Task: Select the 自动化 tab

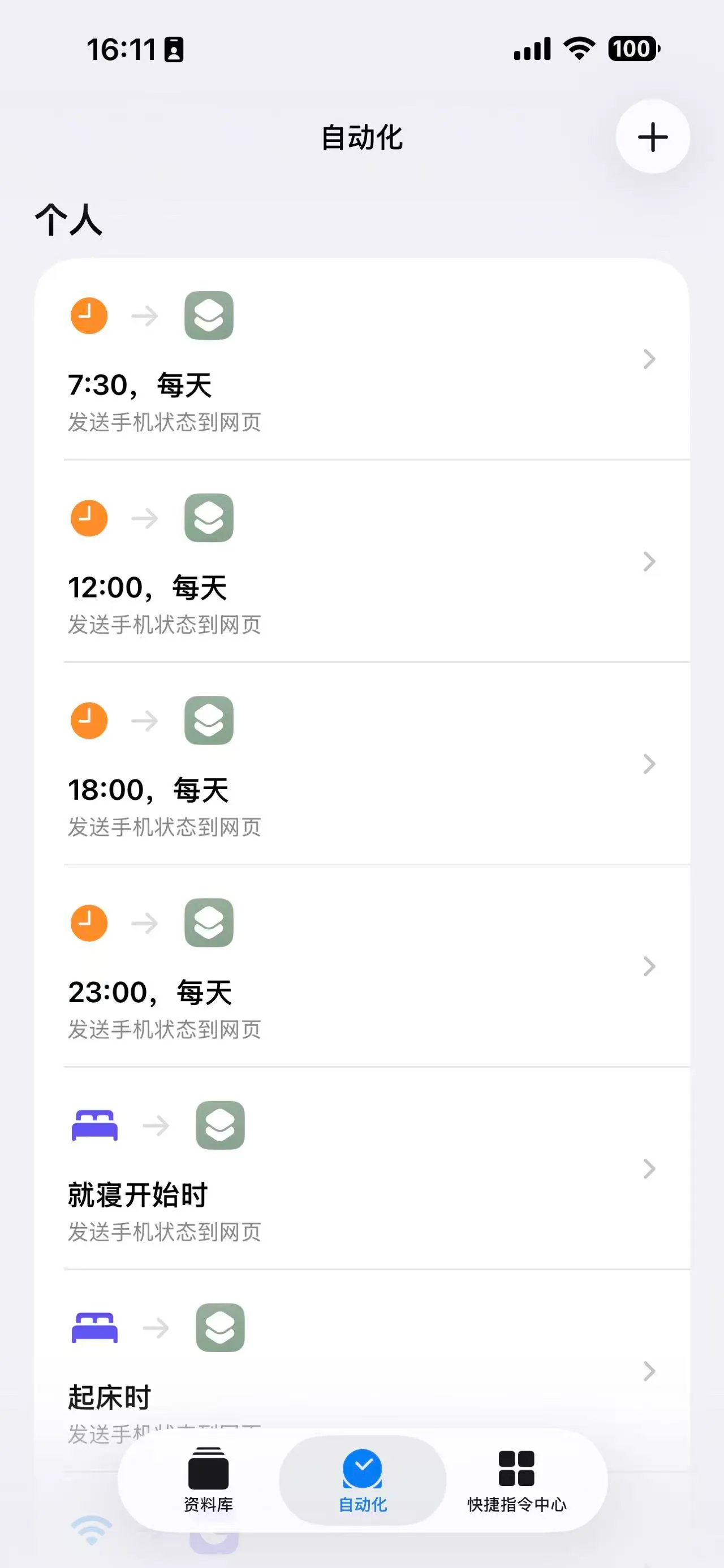Action: (x=363, y=1479)
